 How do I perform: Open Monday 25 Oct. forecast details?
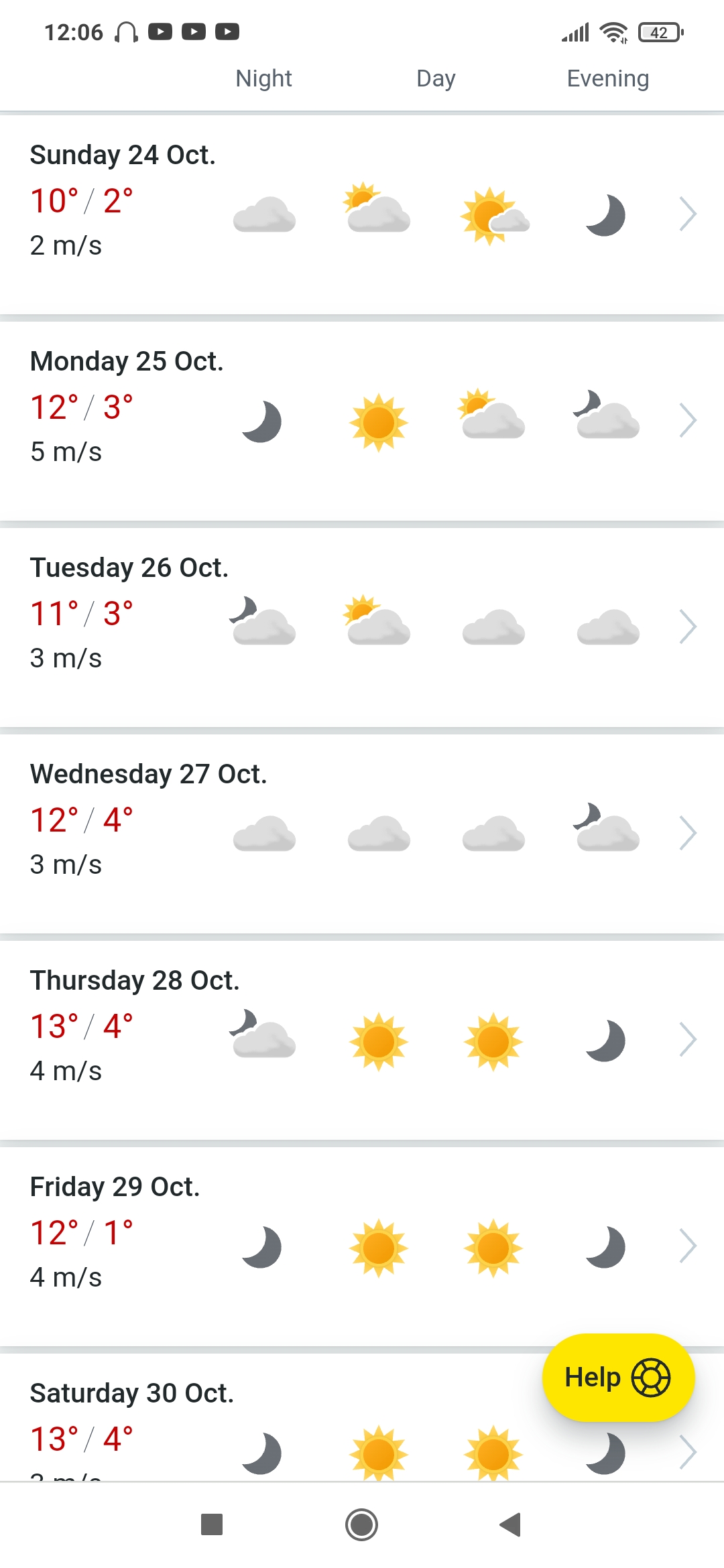pos(688,421)
